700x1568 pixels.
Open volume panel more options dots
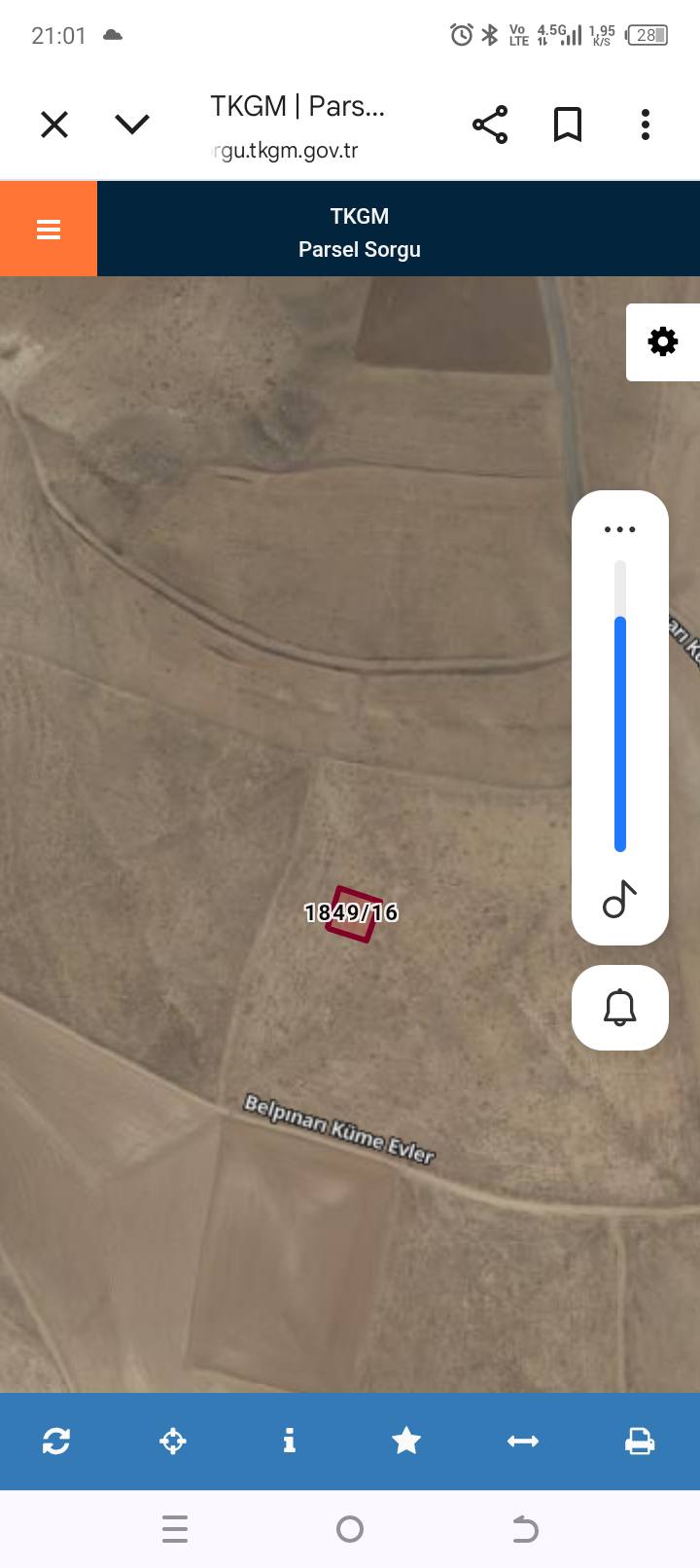coord(619,530)
